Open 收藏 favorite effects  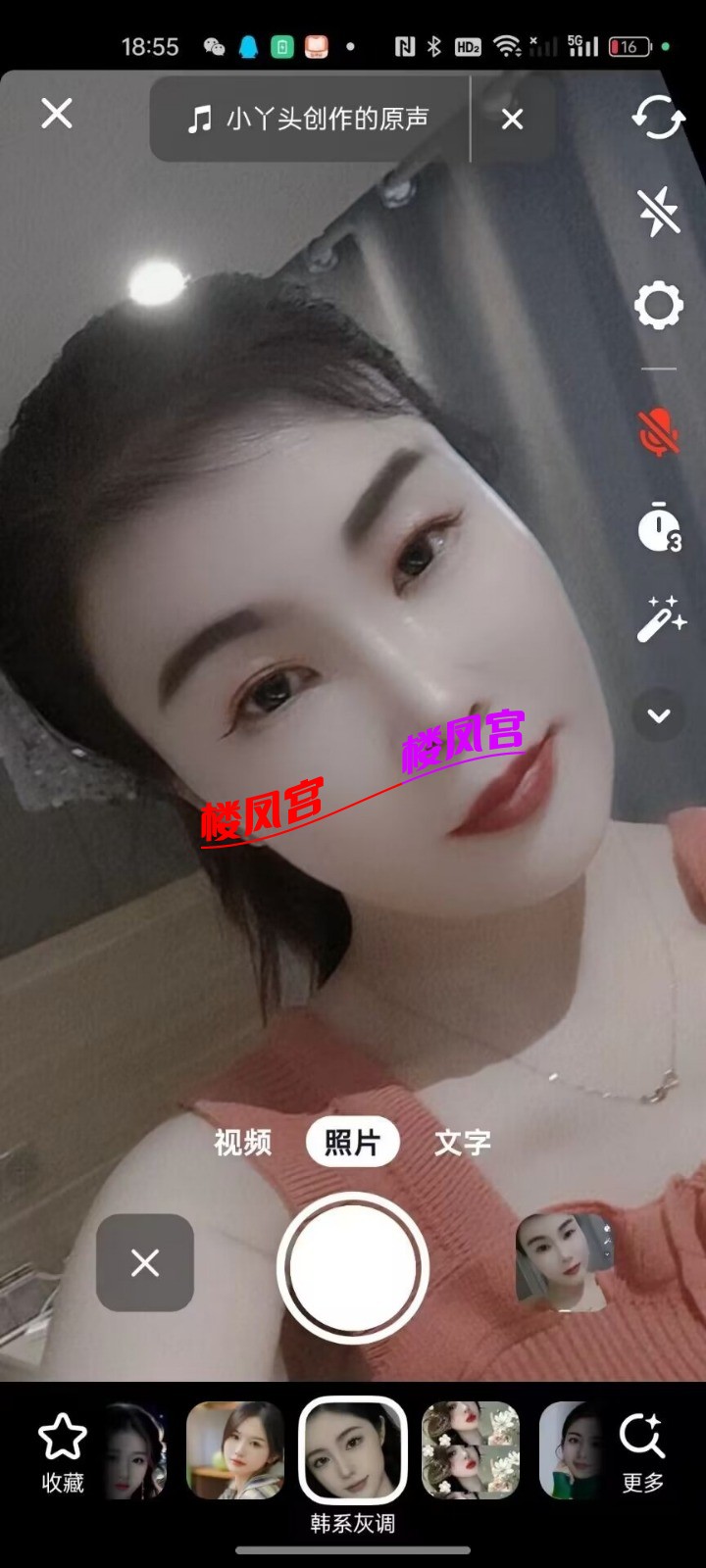[x=62, y=1452]
